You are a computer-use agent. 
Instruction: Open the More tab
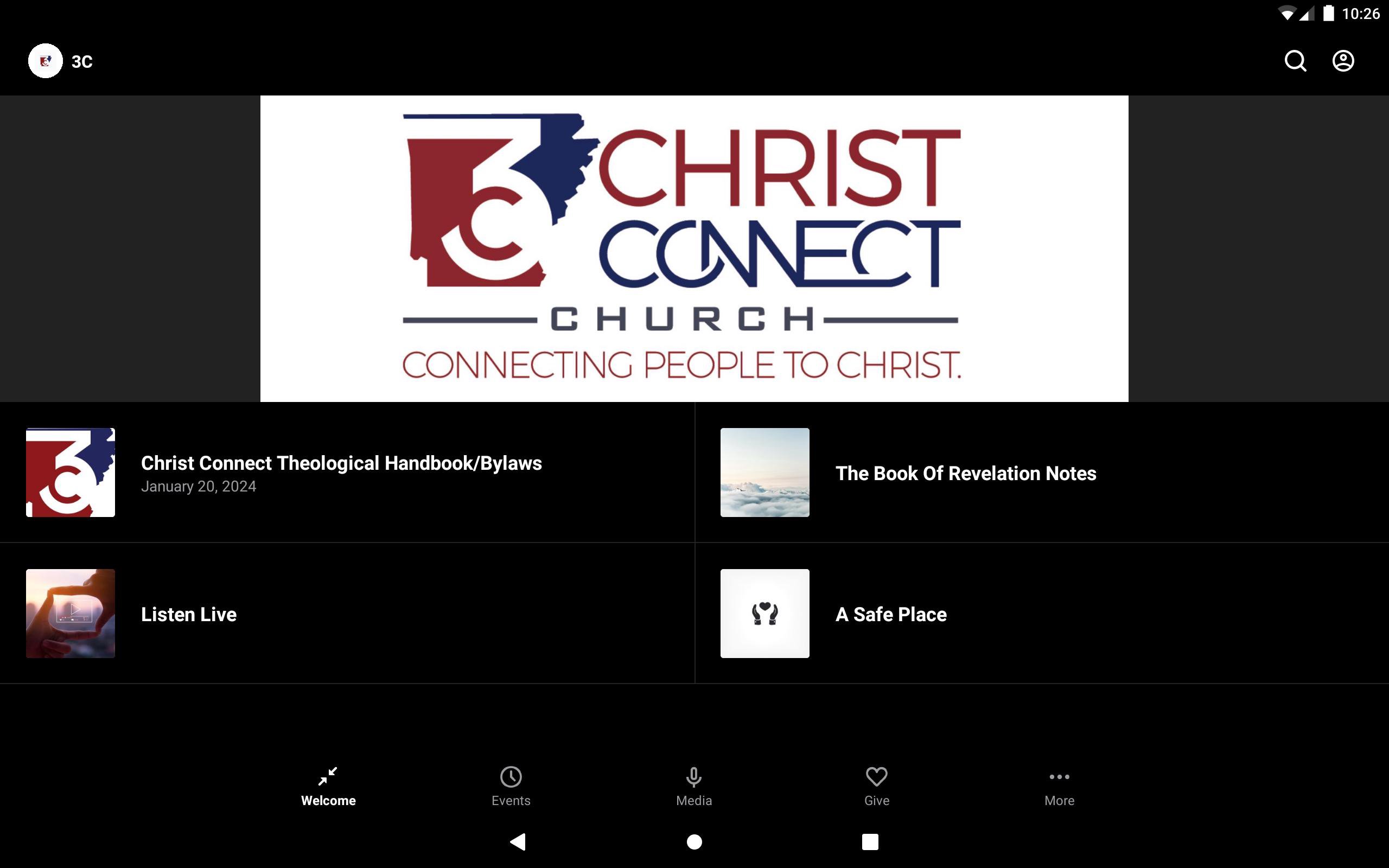[1059, 786]
